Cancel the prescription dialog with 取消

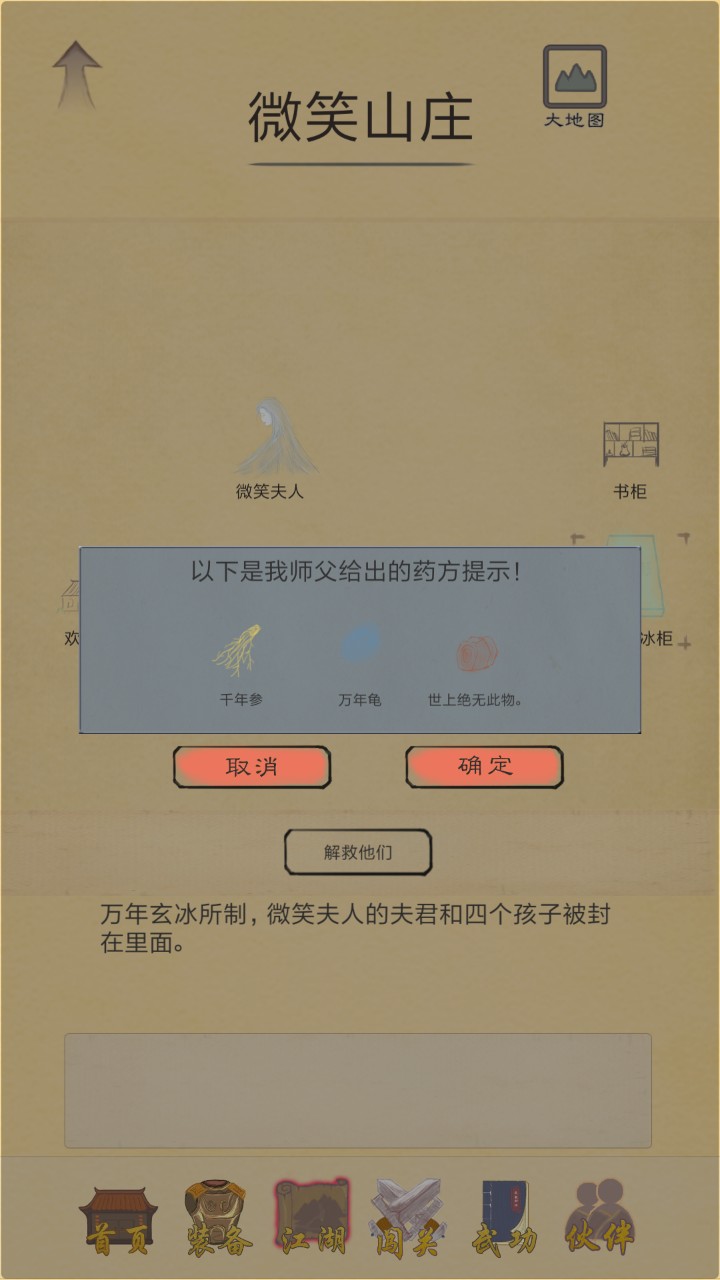(252, 767)
